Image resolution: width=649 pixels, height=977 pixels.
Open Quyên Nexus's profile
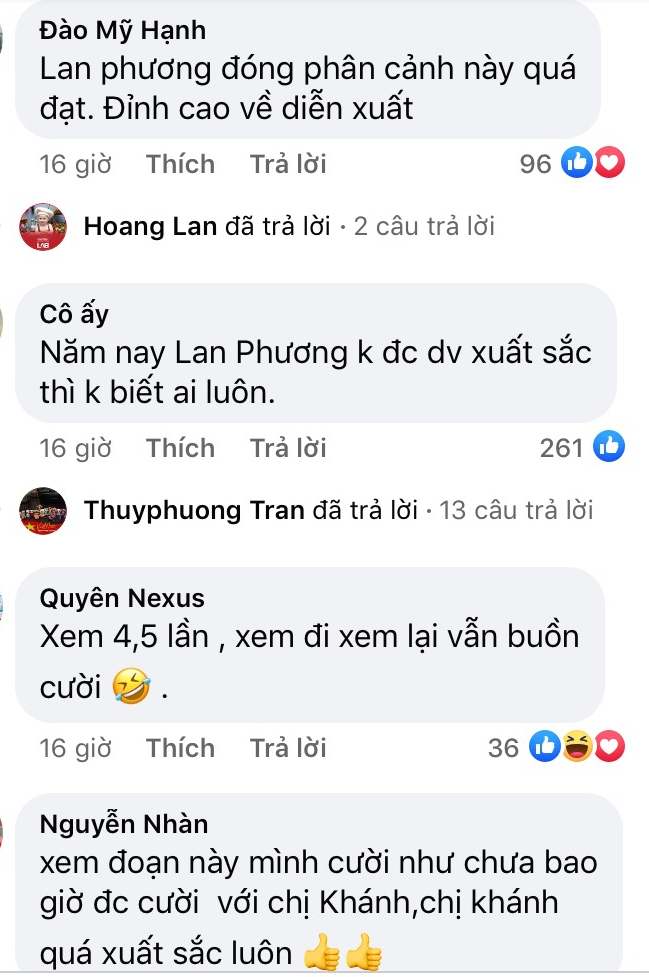pyautogui.click(x=122, y=599)
